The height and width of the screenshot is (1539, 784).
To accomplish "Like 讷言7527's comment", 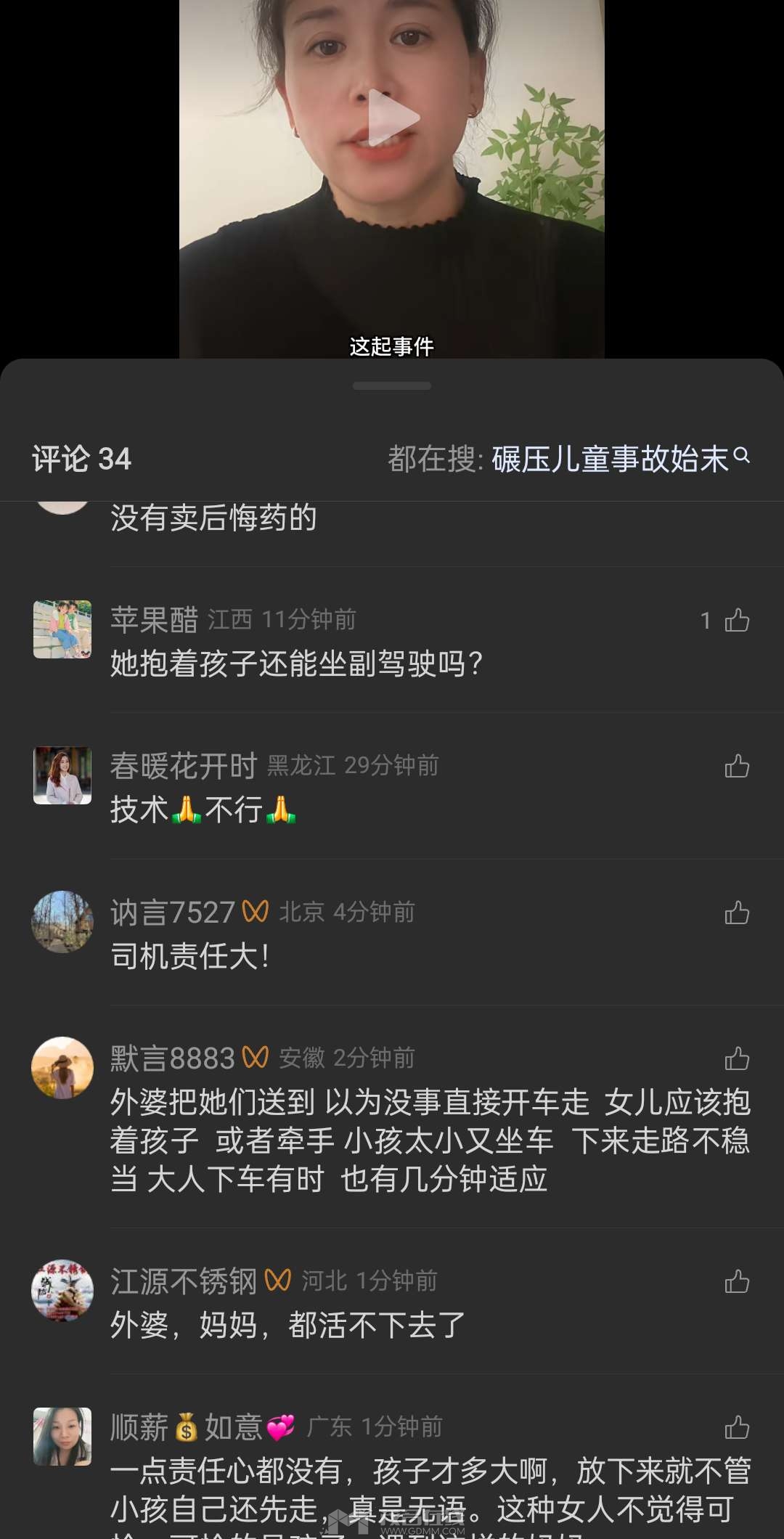I will (x=737, y=913).
